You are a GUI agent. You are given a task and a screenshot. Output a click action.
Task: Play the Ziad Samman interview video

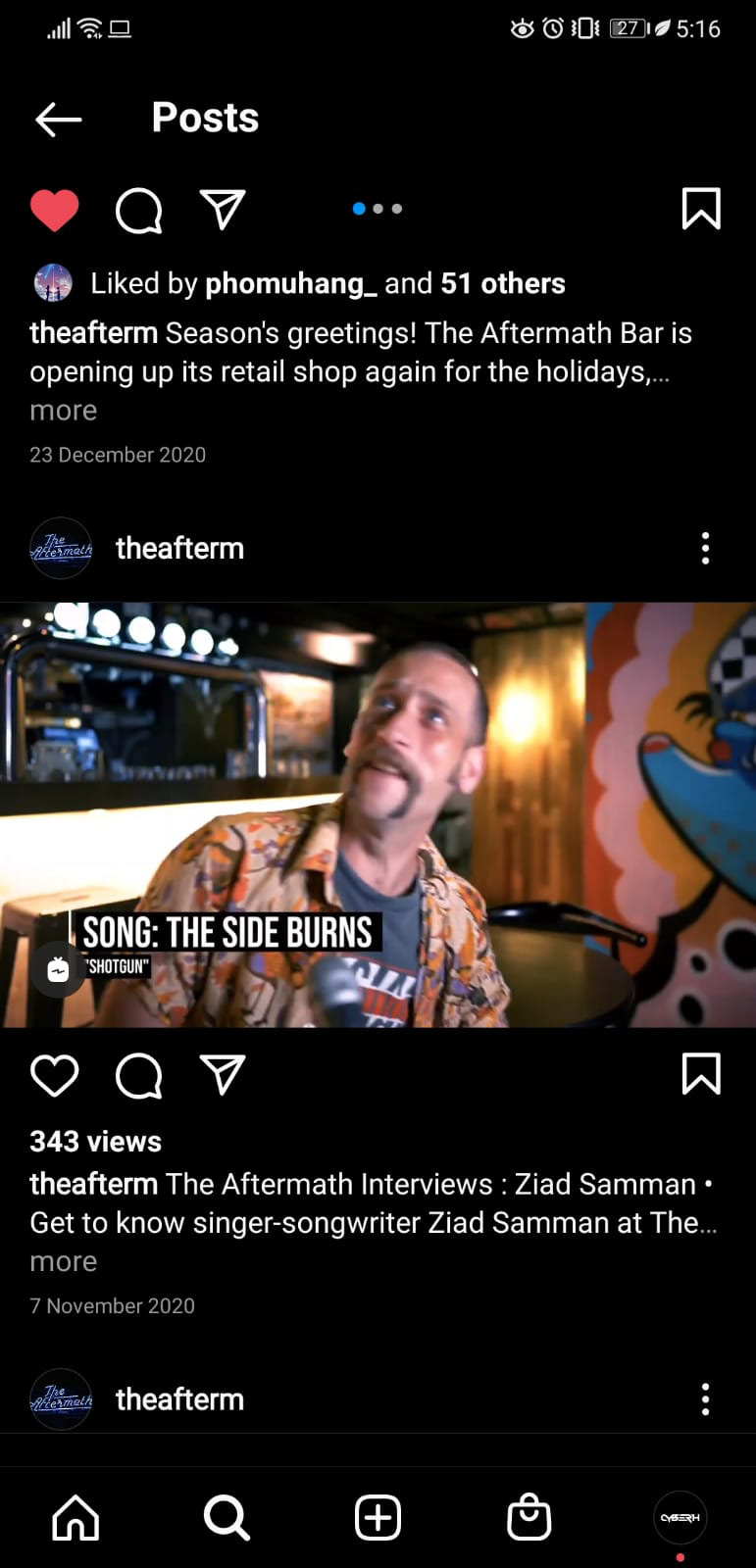(x=378, y=814)
